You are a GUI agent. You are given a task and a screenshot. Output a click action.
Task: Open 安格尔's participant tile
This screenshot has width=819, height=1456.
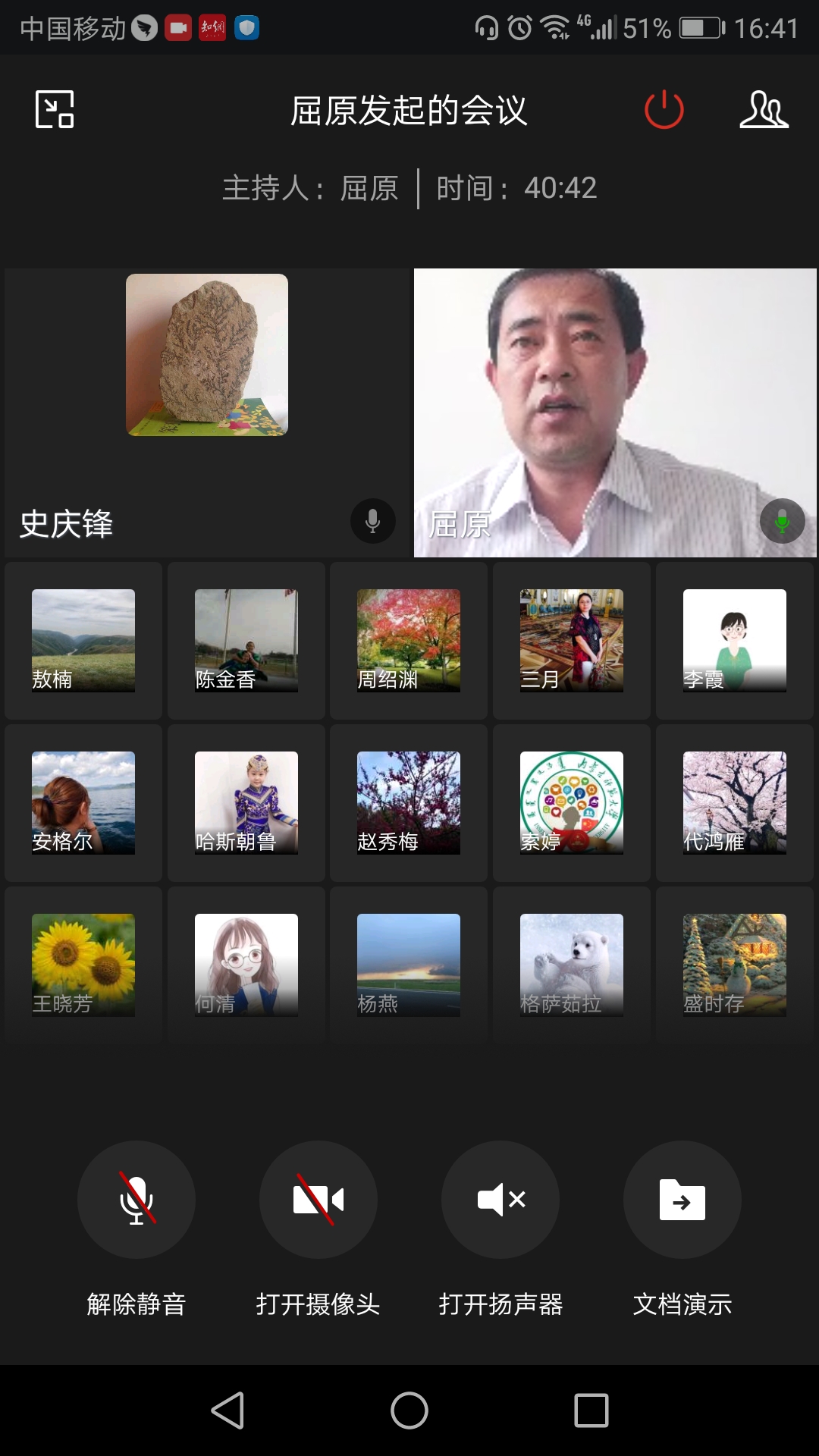(83, 803)
